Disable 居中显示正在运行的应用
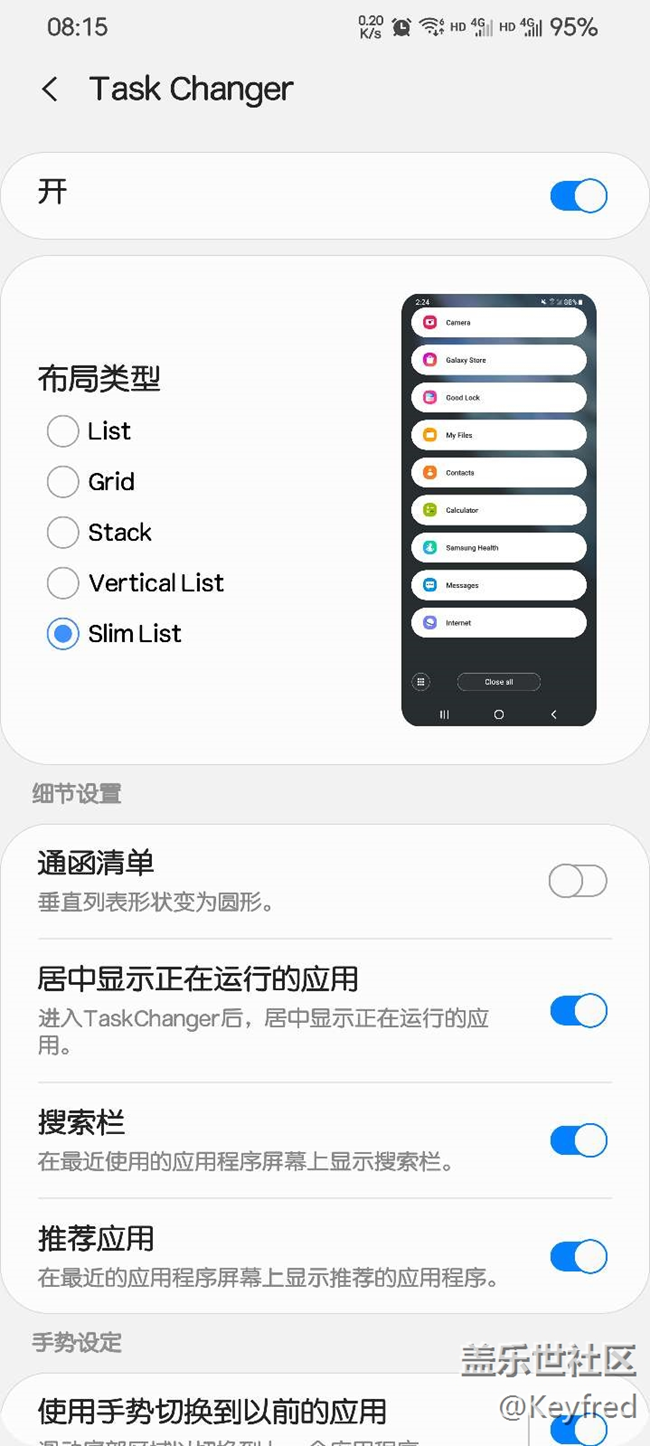The image size is (650, 1446). (x=578, y=1011)
